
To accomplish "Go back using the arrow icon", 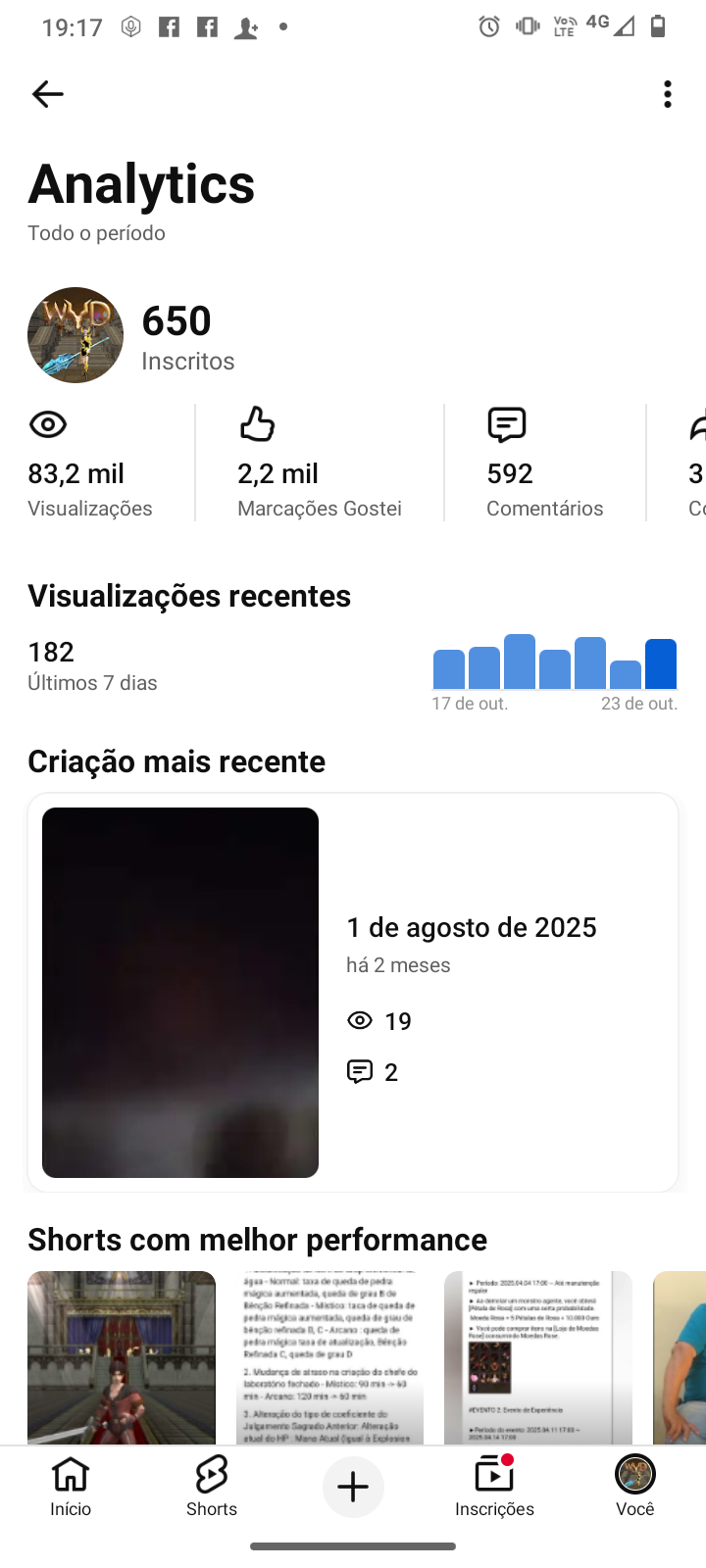I will (47, 94).
